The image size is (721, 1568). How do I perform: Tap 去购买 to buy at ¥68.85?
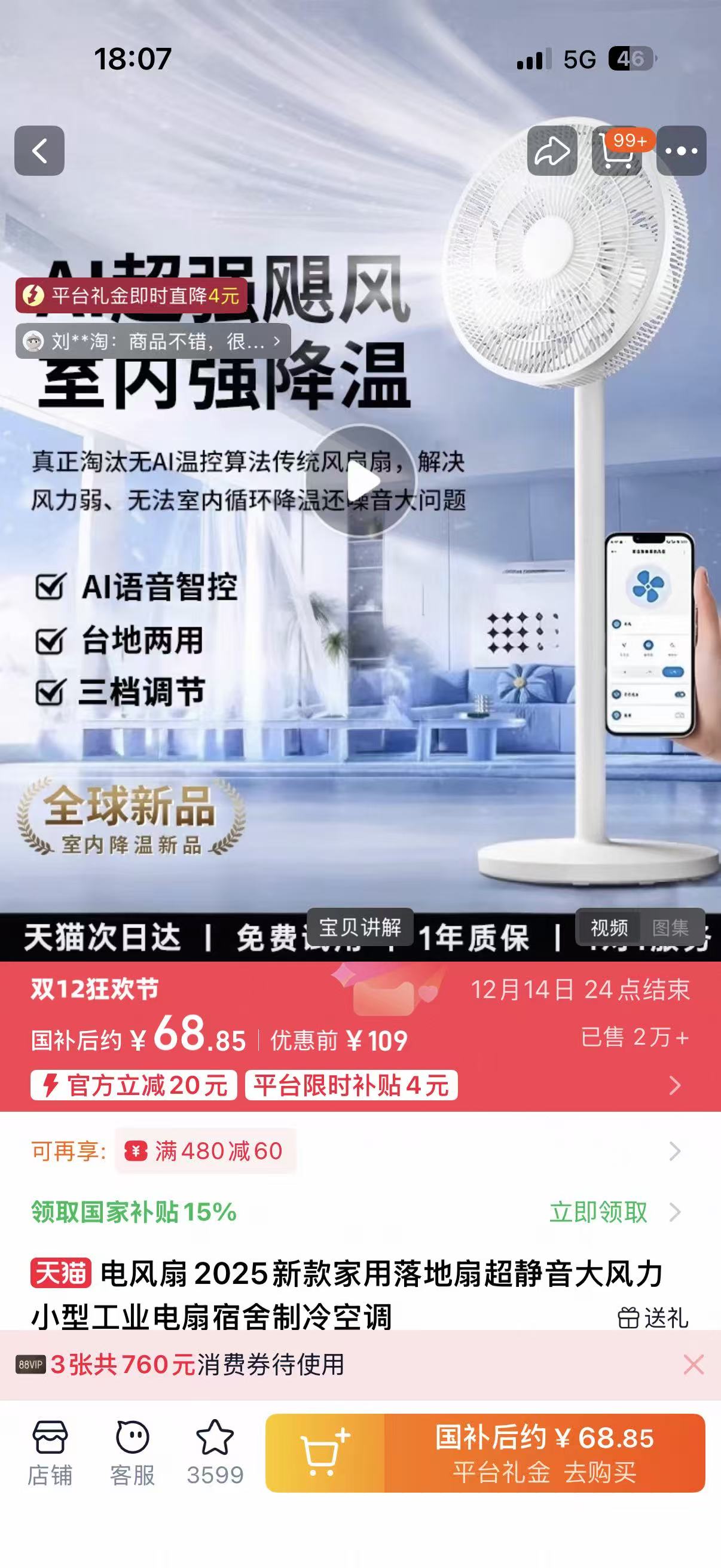pyautogui.click(x=545, y=1453)
